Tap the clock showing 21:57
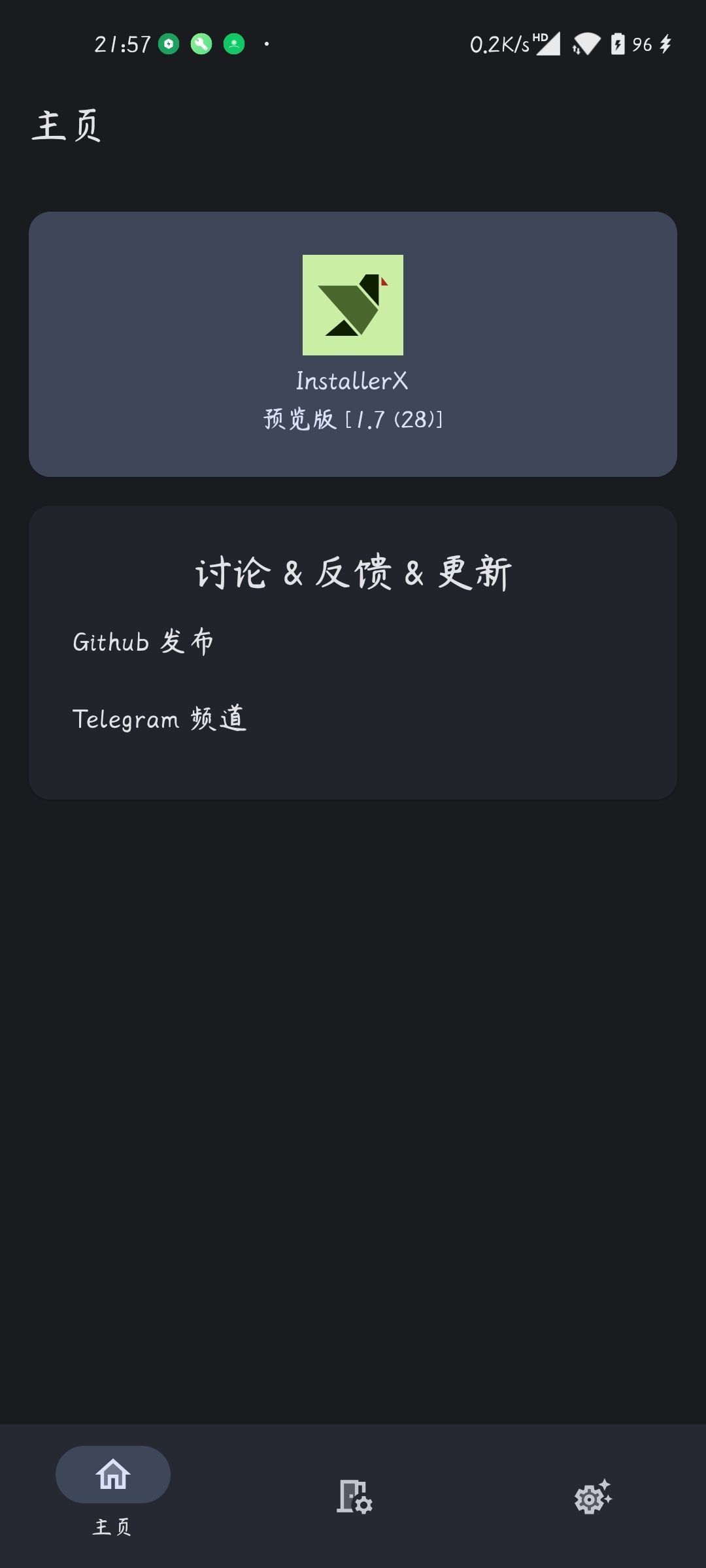This screenshot has height=1568, width=706. (122, 43)
